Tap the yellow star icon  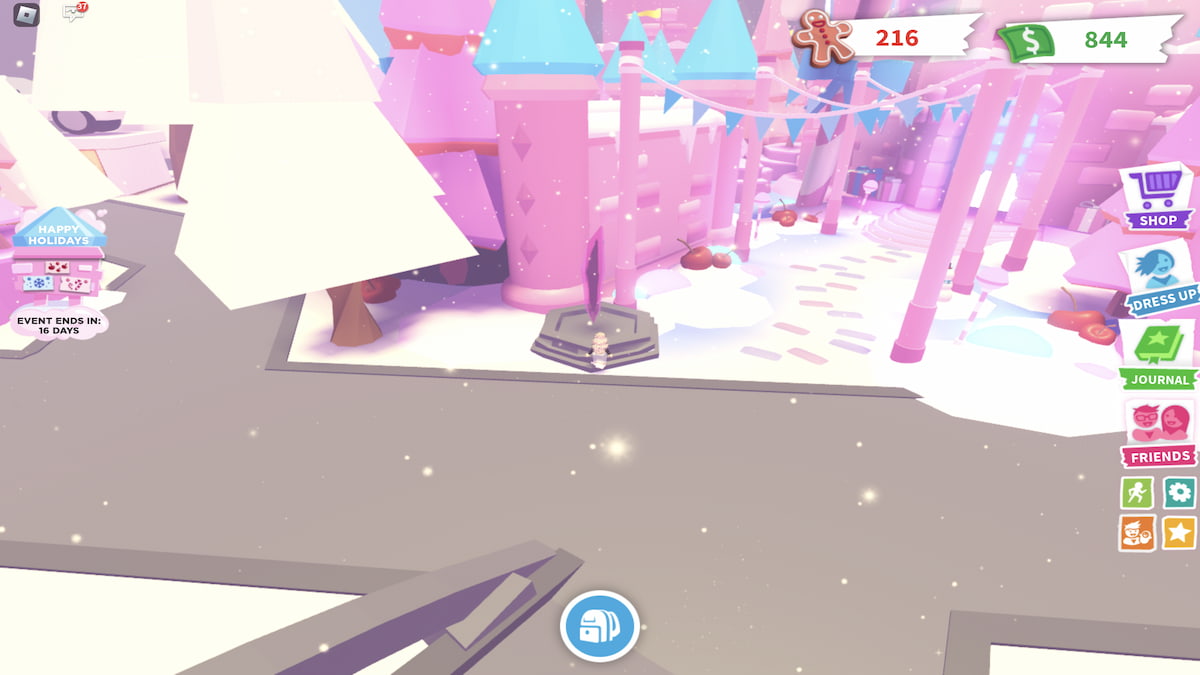[1180, 532]
